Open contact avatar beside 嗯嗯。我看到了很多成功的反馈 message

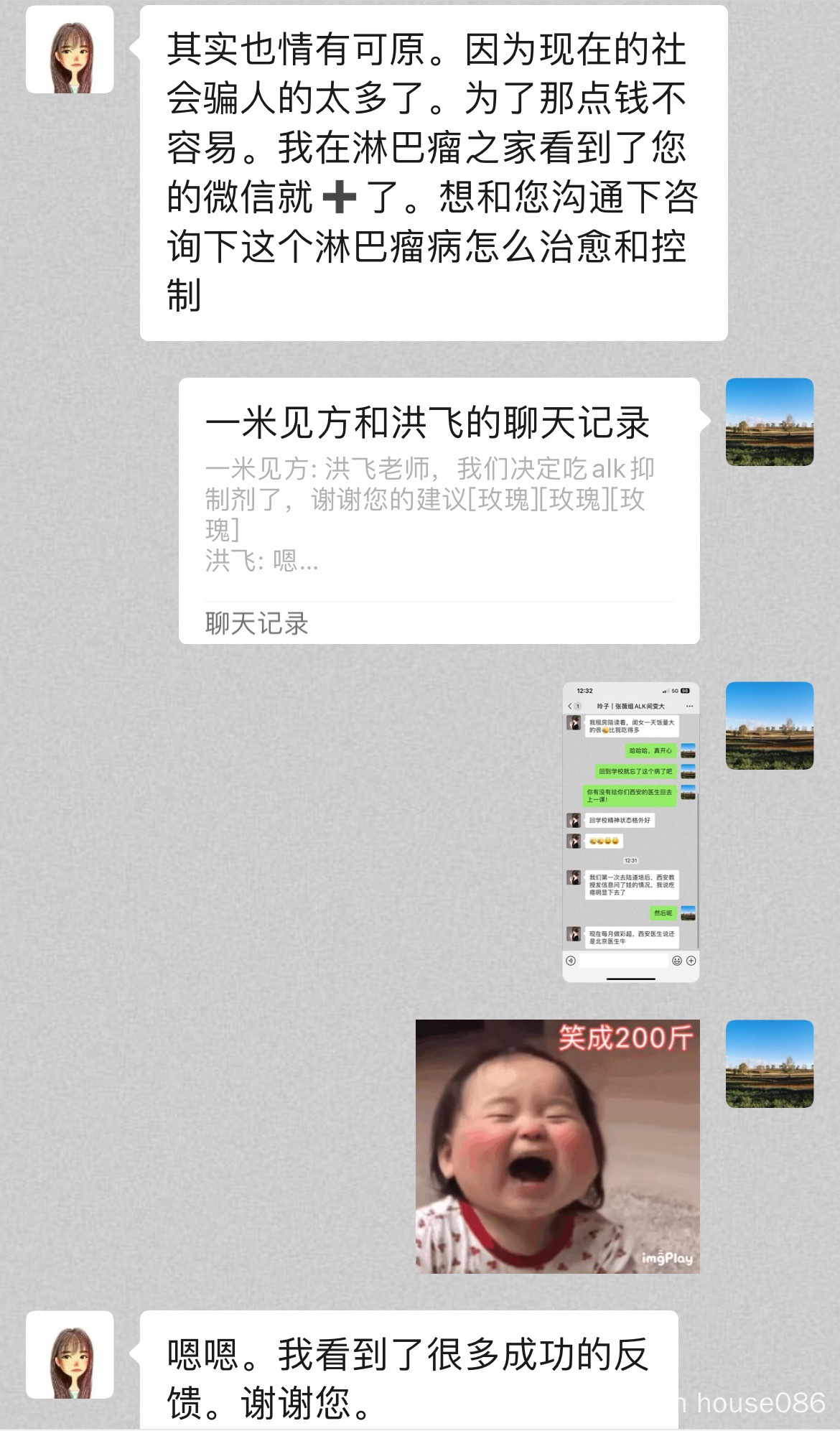click(x=70, y=1355)
